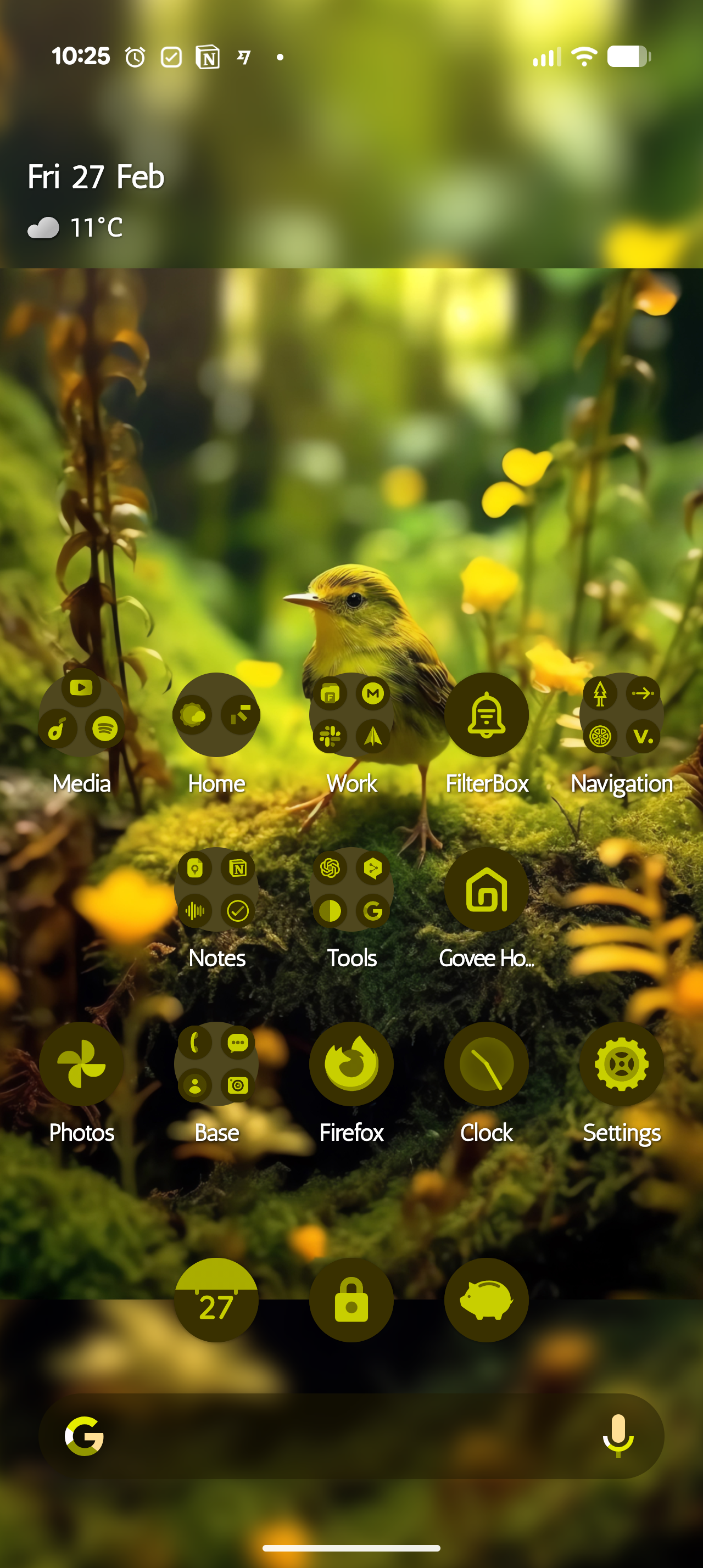Open the piggy bank app
Viewport: 703px width, 1568px height.
point(486,1300)
